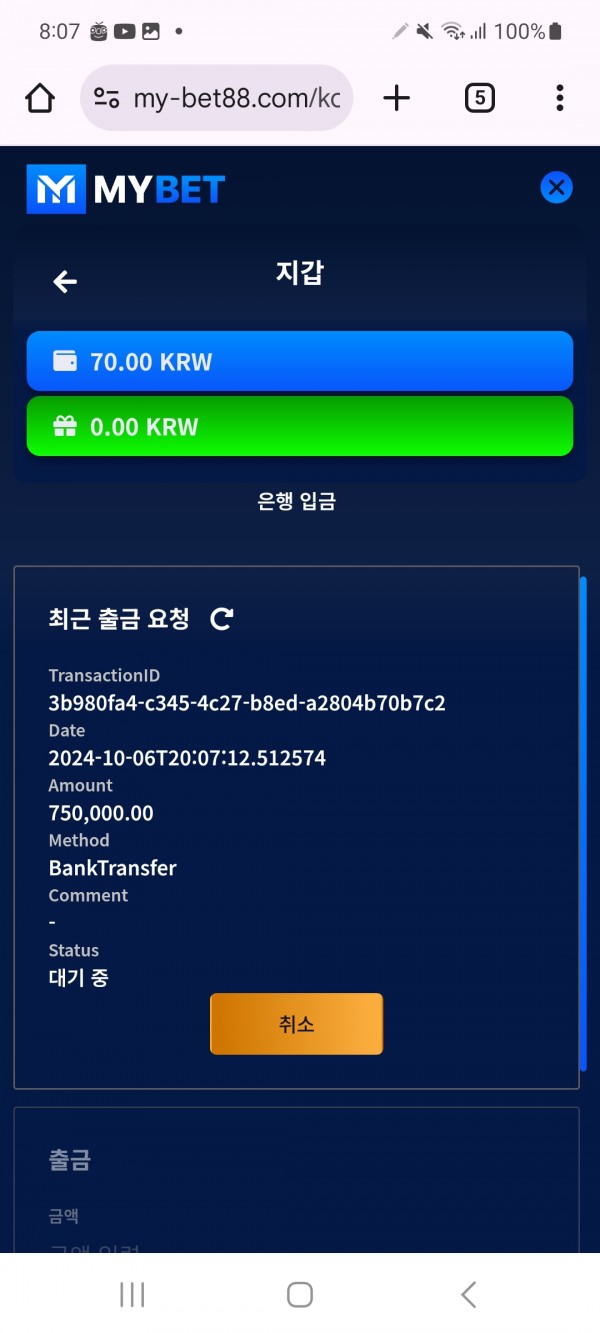Open a new browser tab
The width and height of the screenshot is (600, 1333).
click(397, 98)
